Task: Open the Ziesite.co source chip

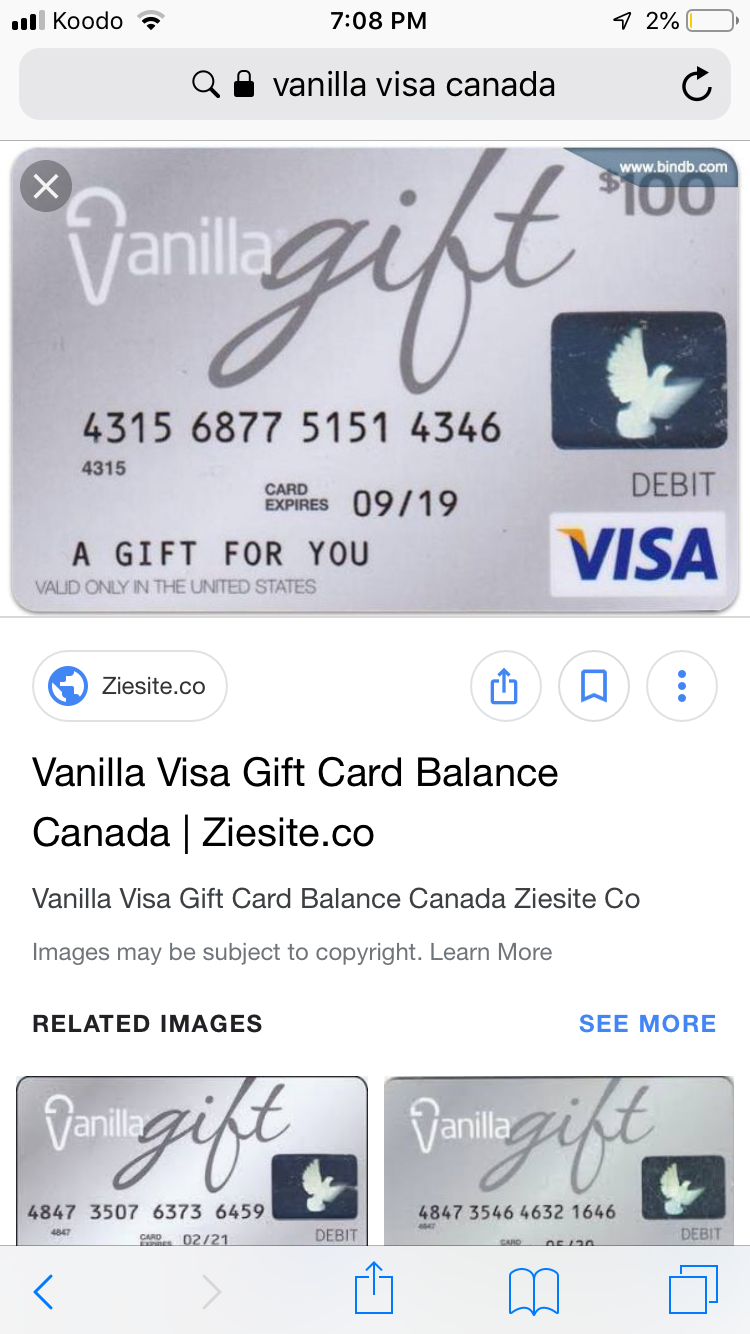Action: [x=130, y=686]
